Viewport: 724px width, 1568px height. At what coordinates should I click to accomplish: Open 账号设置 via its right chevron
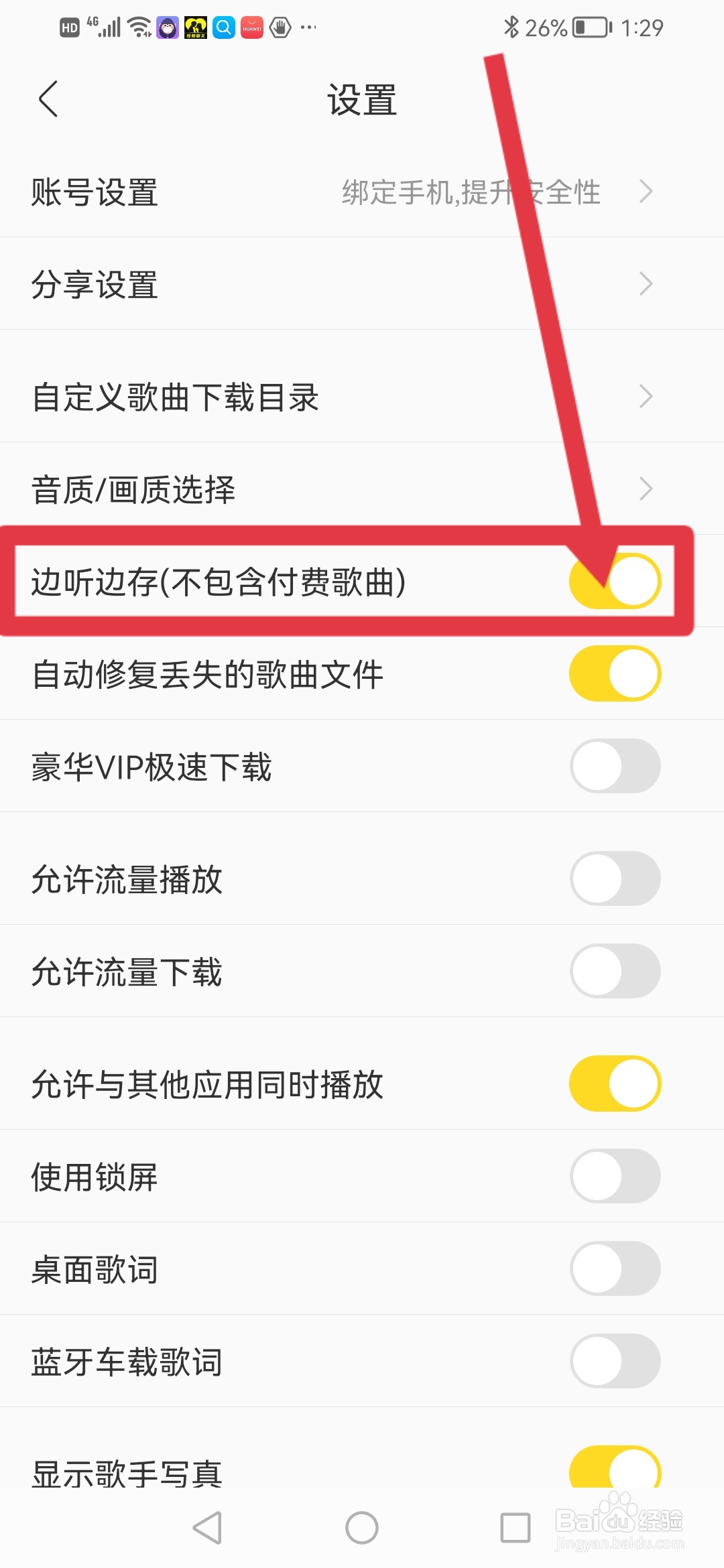[646, 192]
